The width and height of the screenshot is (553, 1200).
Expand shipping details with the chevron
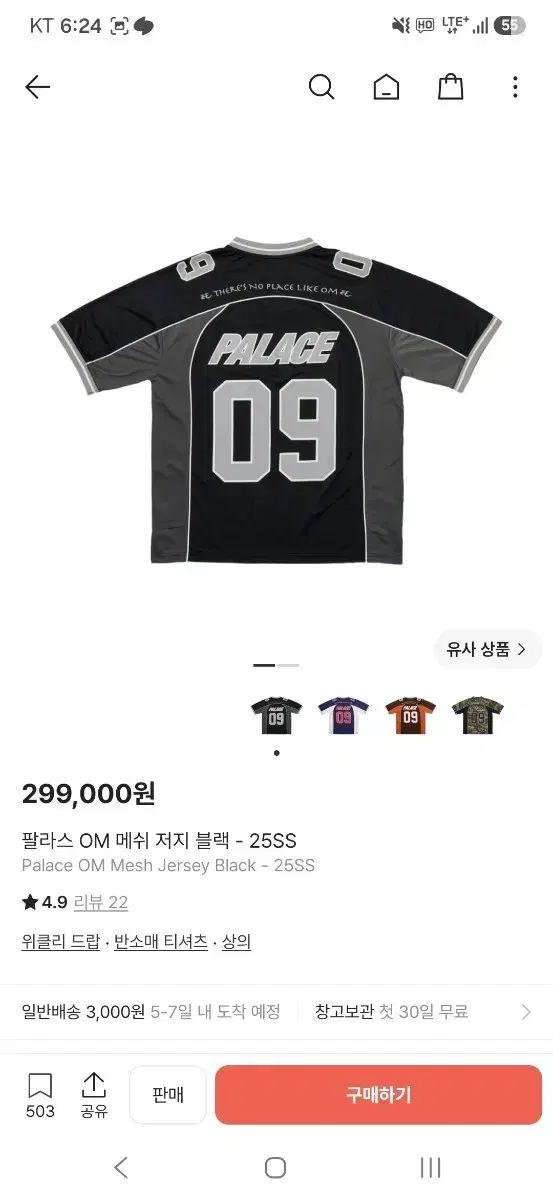click(526, 1012)
